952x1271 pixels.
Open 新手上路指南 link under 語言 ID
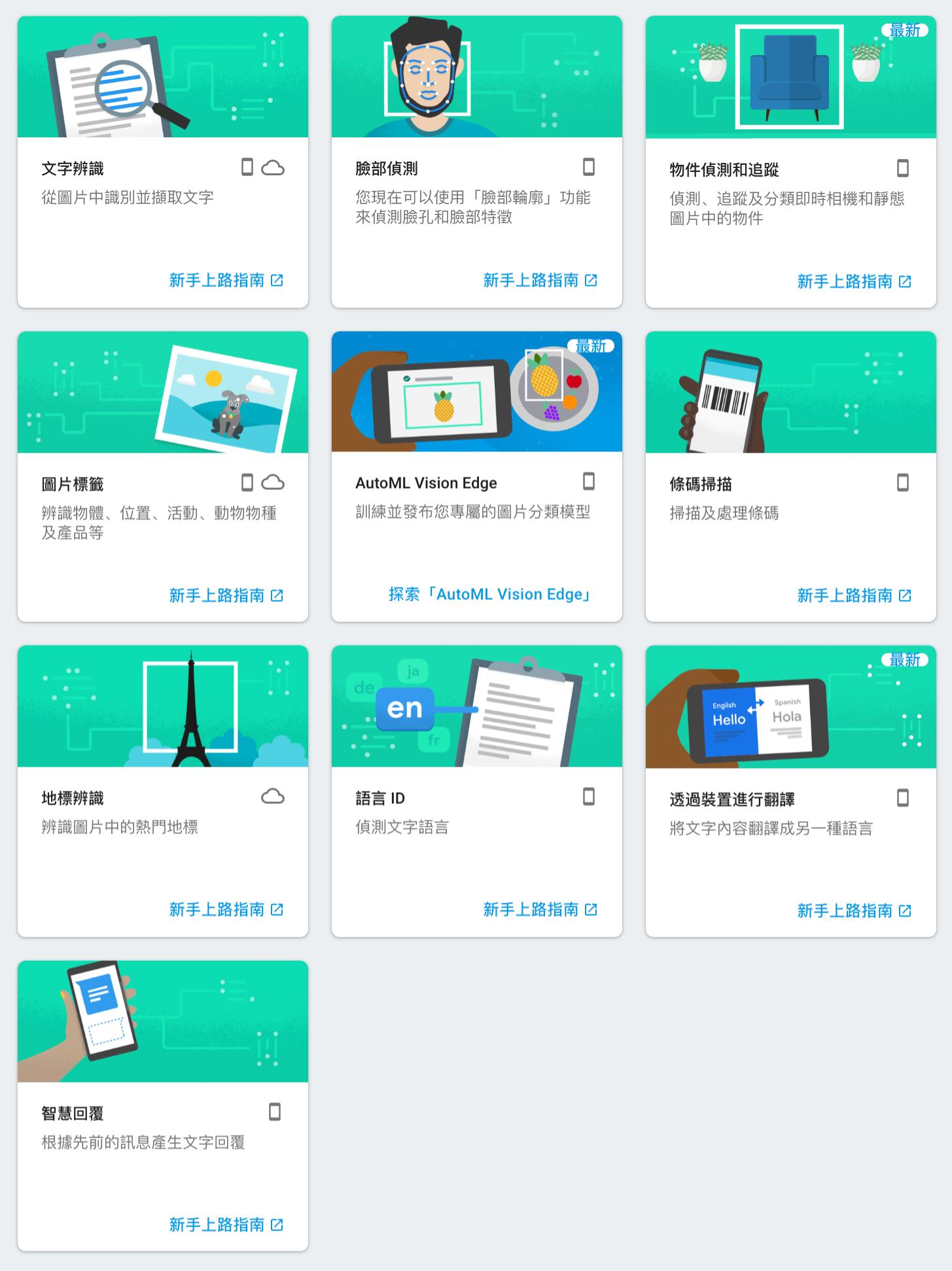point(540,909)
